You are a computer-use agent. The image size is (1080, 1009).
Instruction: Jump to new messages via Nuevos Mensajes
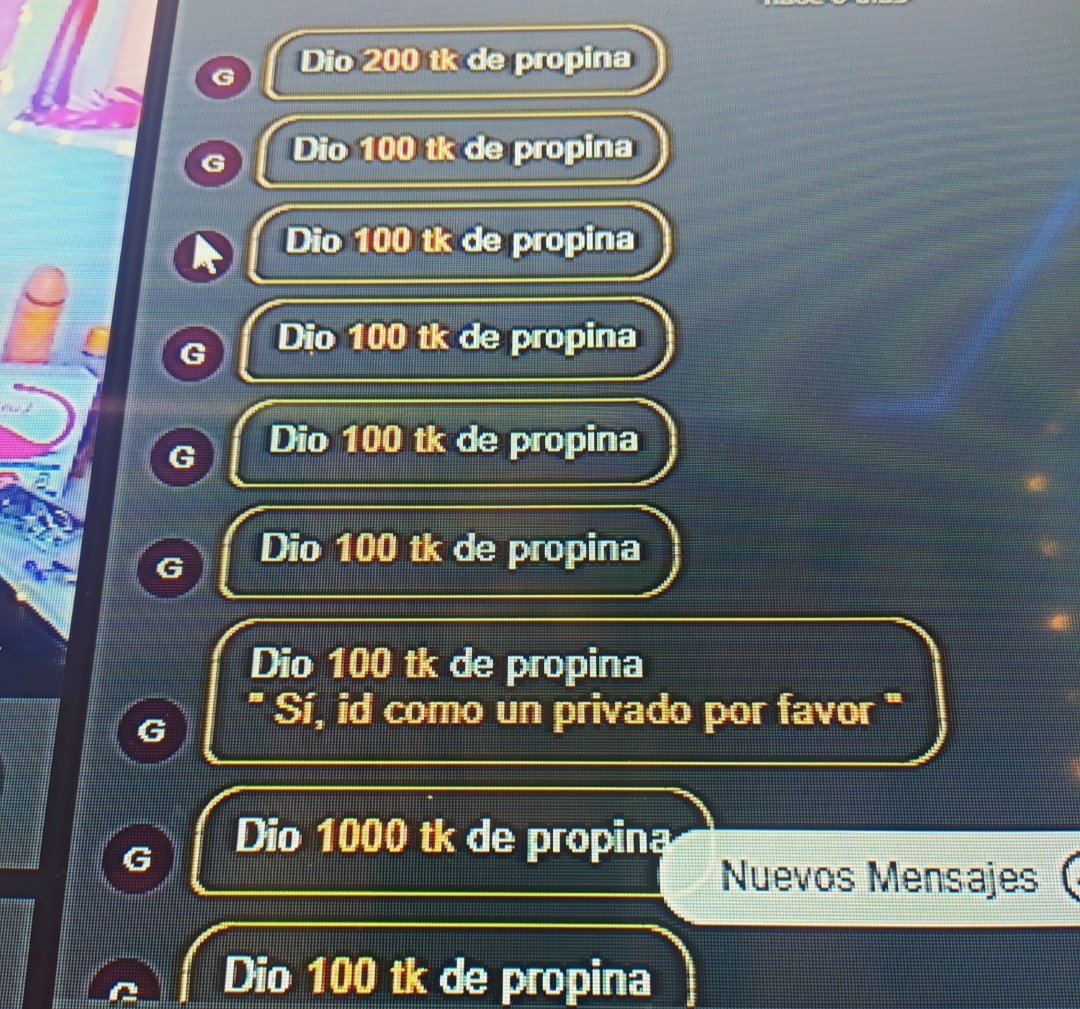pyautogui.click(x=878, y=878)
